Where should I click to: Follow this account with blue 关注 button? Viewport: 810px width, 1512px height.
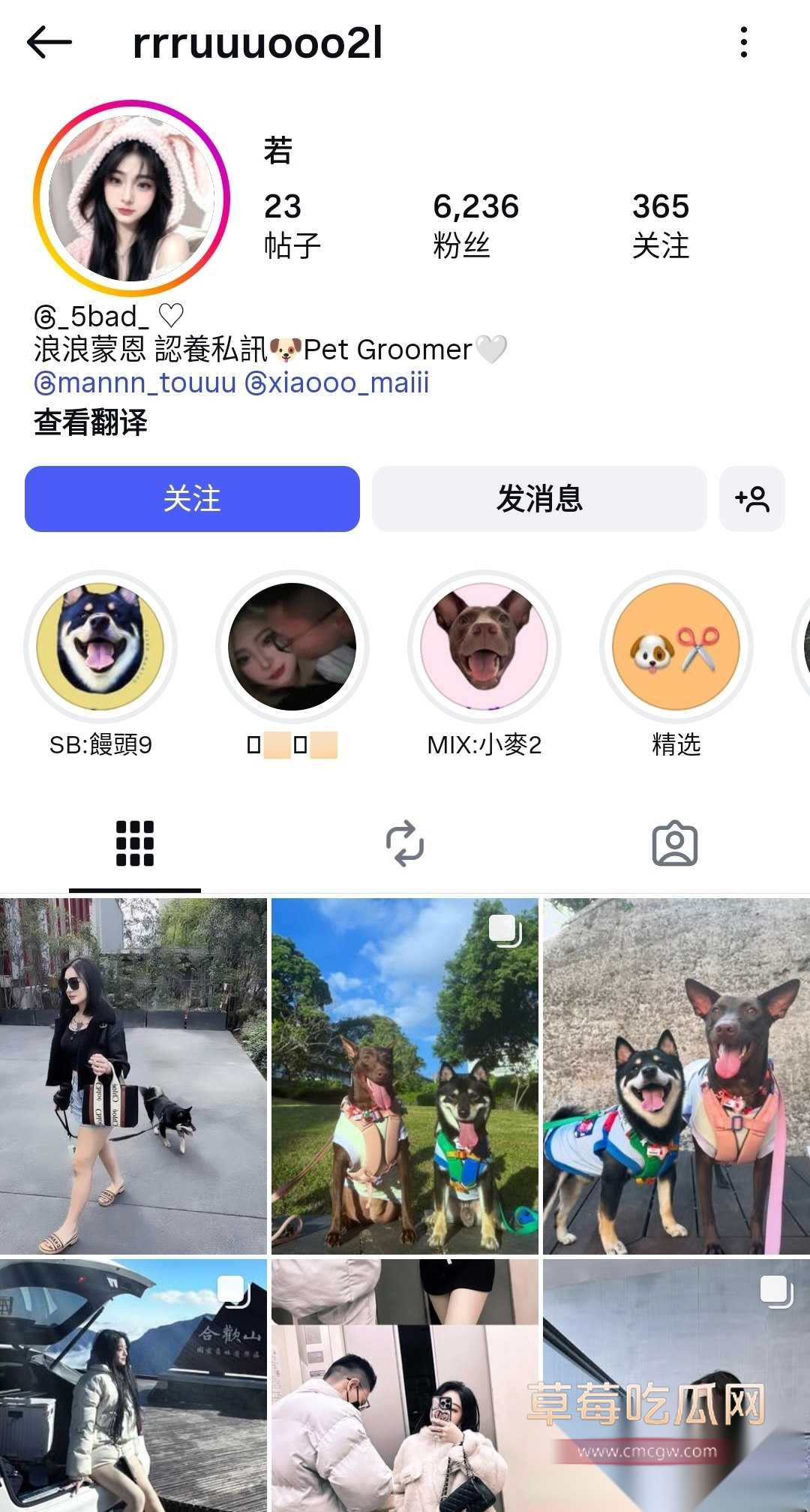click(x=192, y=499)
